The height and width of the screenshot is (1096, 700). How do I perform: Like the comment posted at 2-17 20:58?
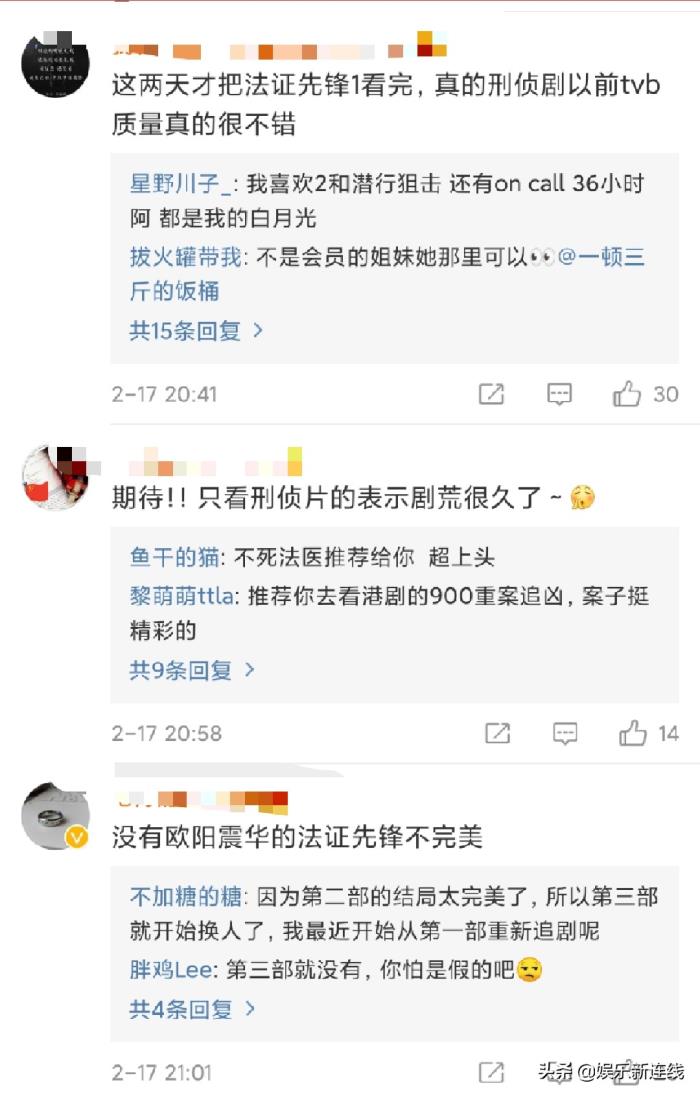[633, 733]
